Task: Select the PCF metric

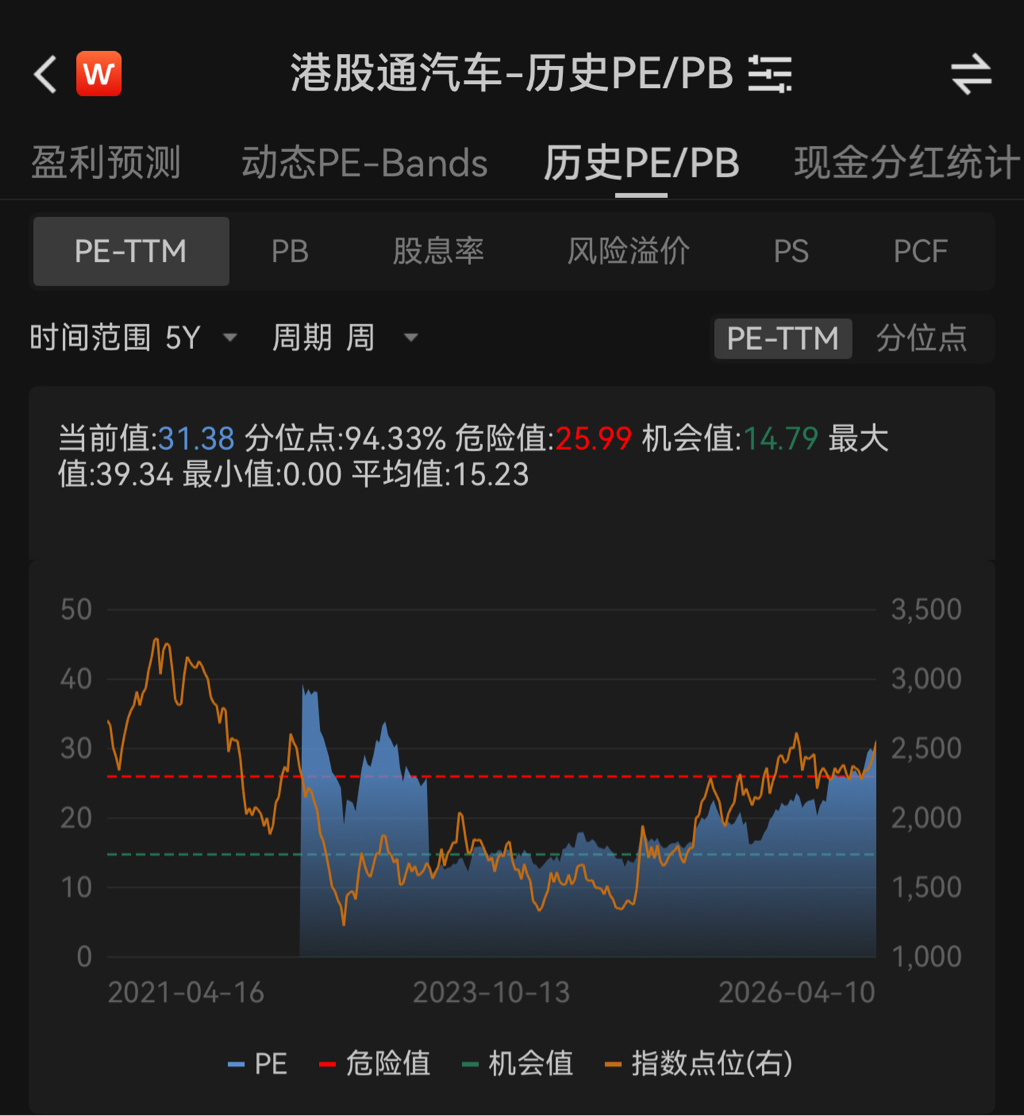Action: pos(920,251)
